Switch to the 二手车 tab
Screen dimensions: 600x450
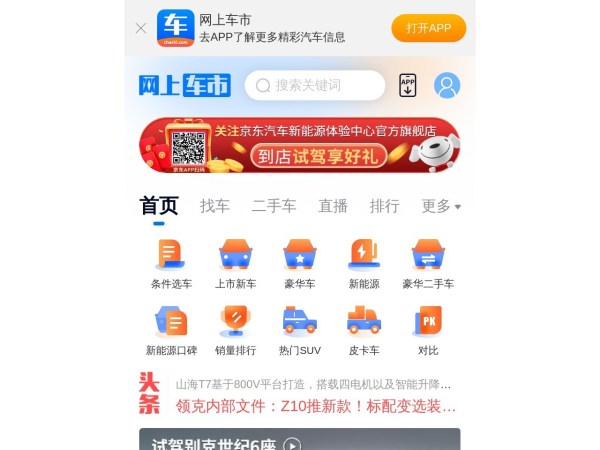pos(273,206)
